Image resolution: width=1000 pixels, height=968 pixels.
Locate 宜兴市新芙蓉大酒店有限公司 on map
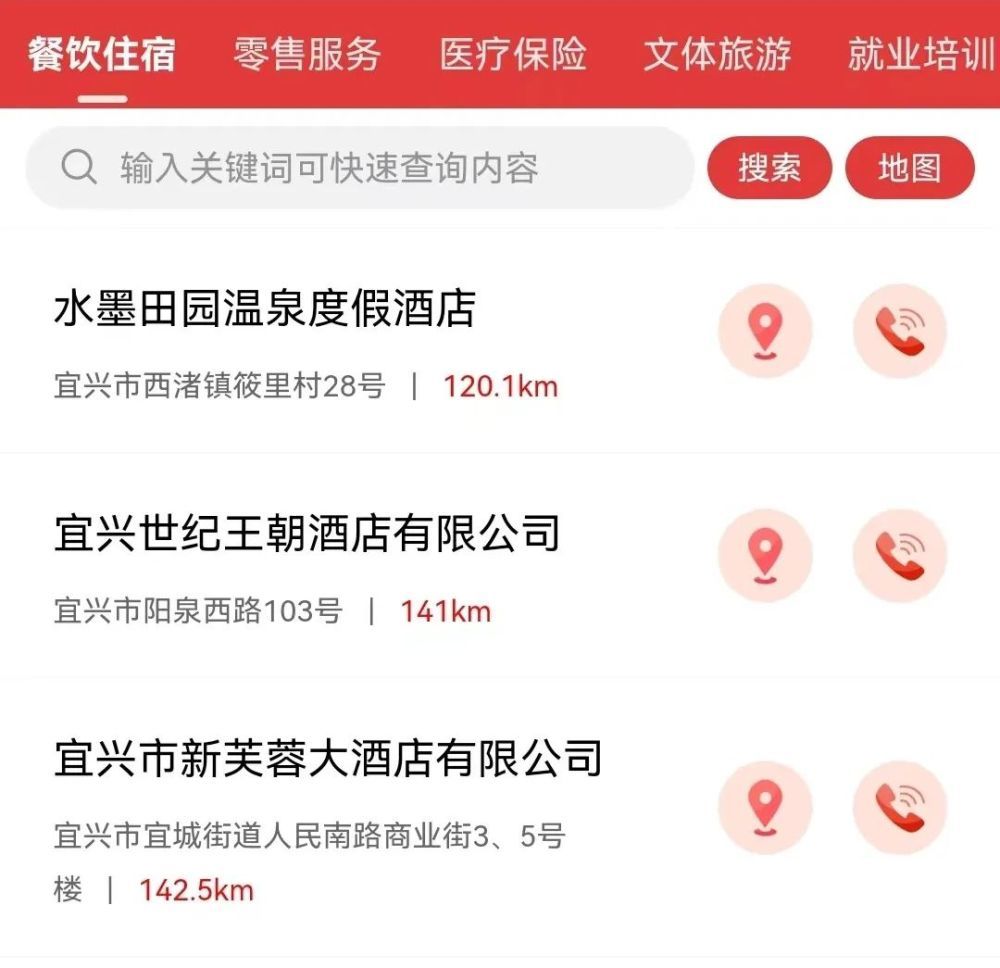click(x=765, y=807)
